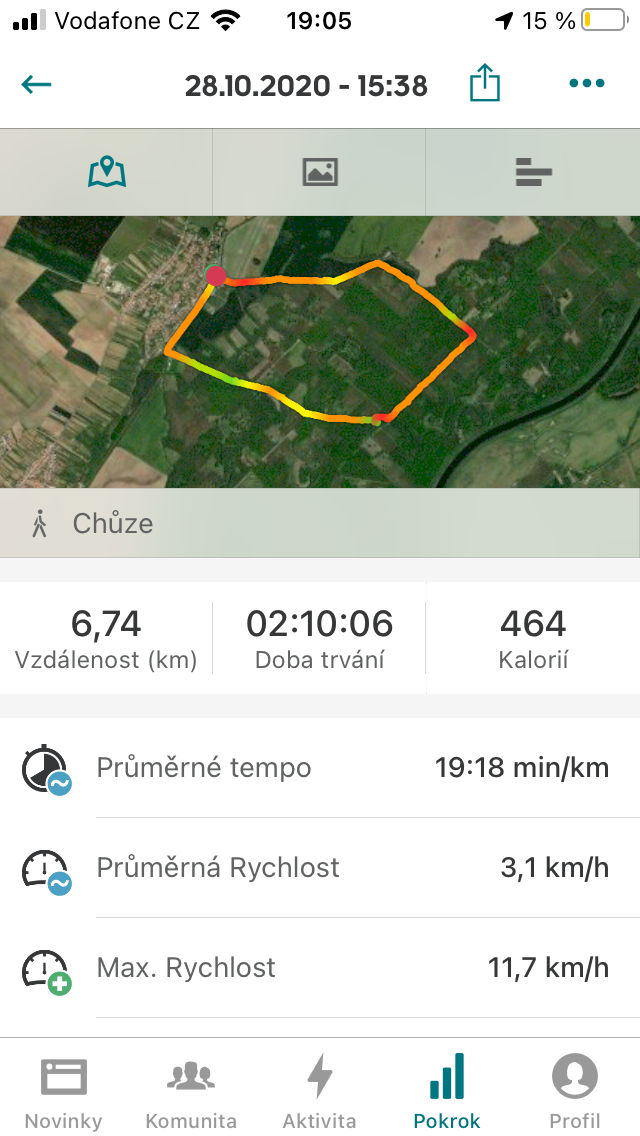This screenshot has height=1136, width=640.
Task: Share this walking activity
Action: [x=485, y=83]
